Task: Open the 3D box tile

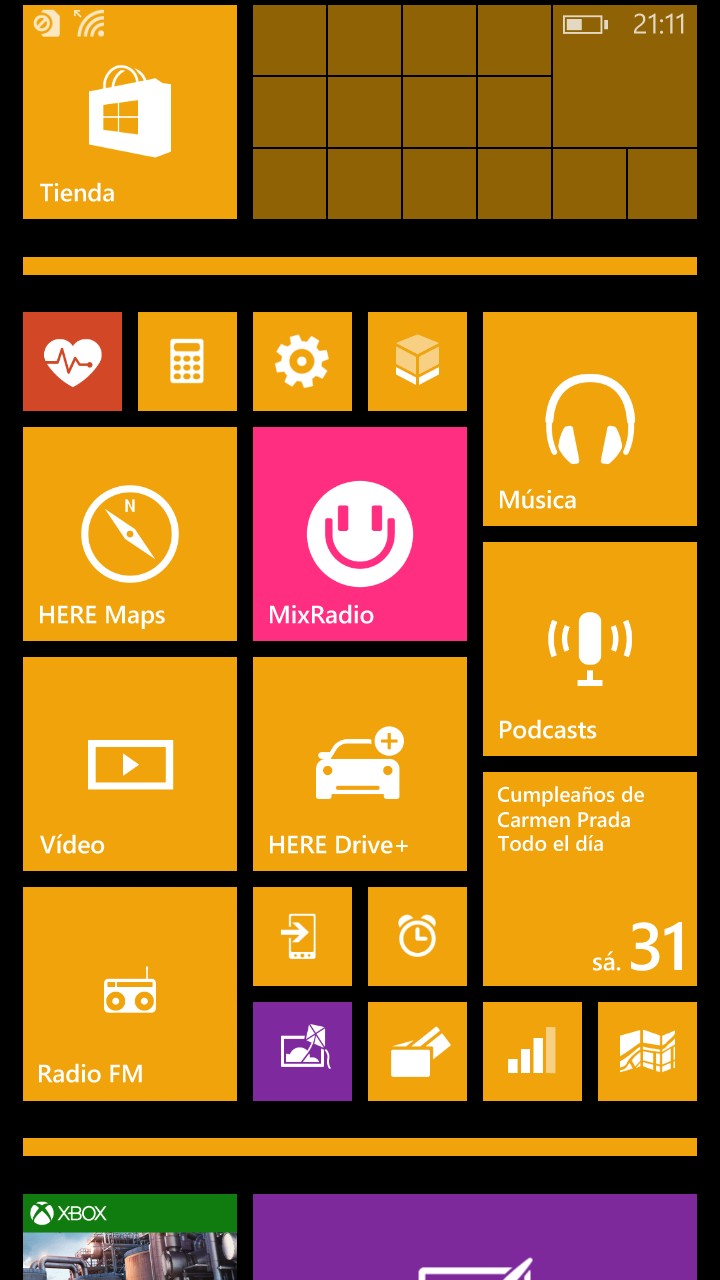Action: pyautogui.click(x=417, y=361)
